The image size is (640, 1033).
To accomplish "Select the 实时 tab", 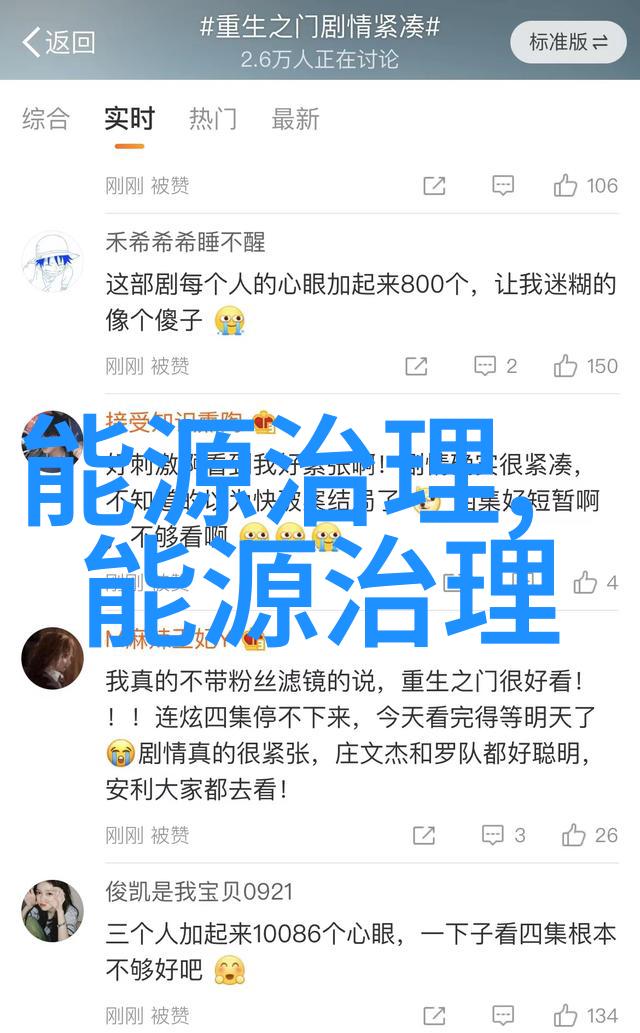I will 129,119.
